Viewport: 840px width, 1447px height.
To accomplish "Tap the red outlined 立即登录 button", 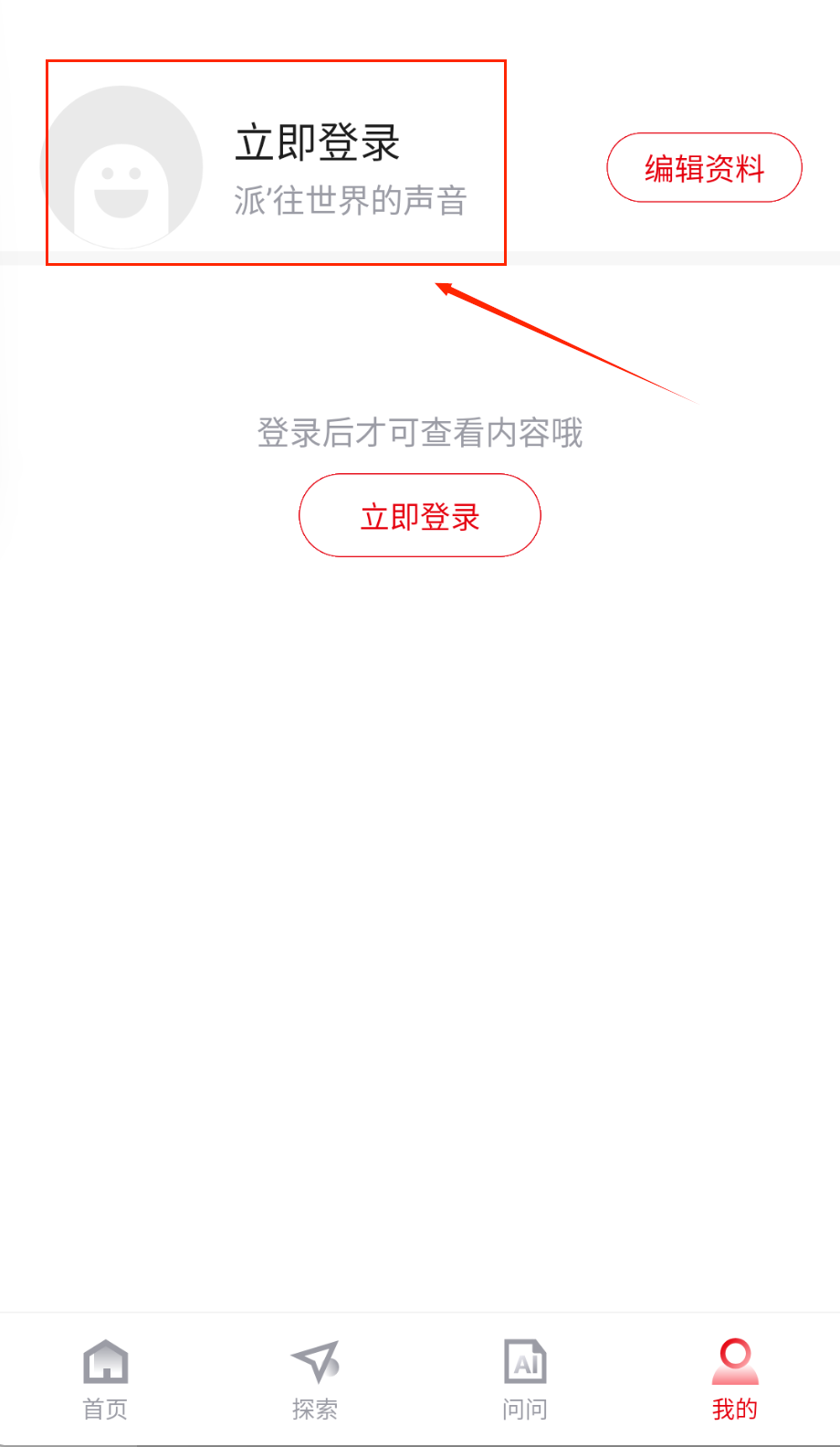I will pyautogui.click(x=420, y=516).
